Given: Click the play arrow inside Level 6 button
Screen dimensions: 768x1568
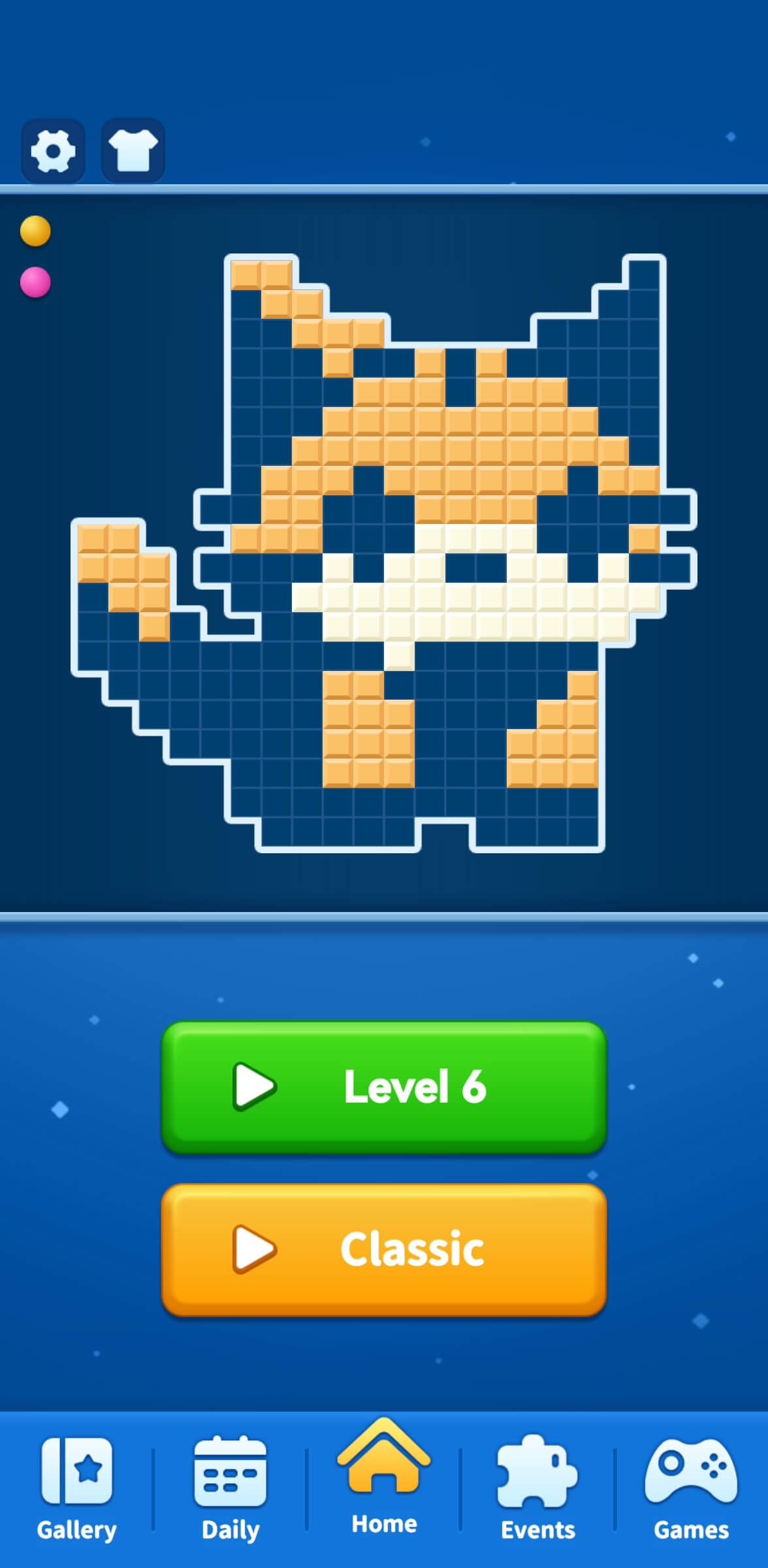Looking at the screenshot, I should [x=255, y=1086].
